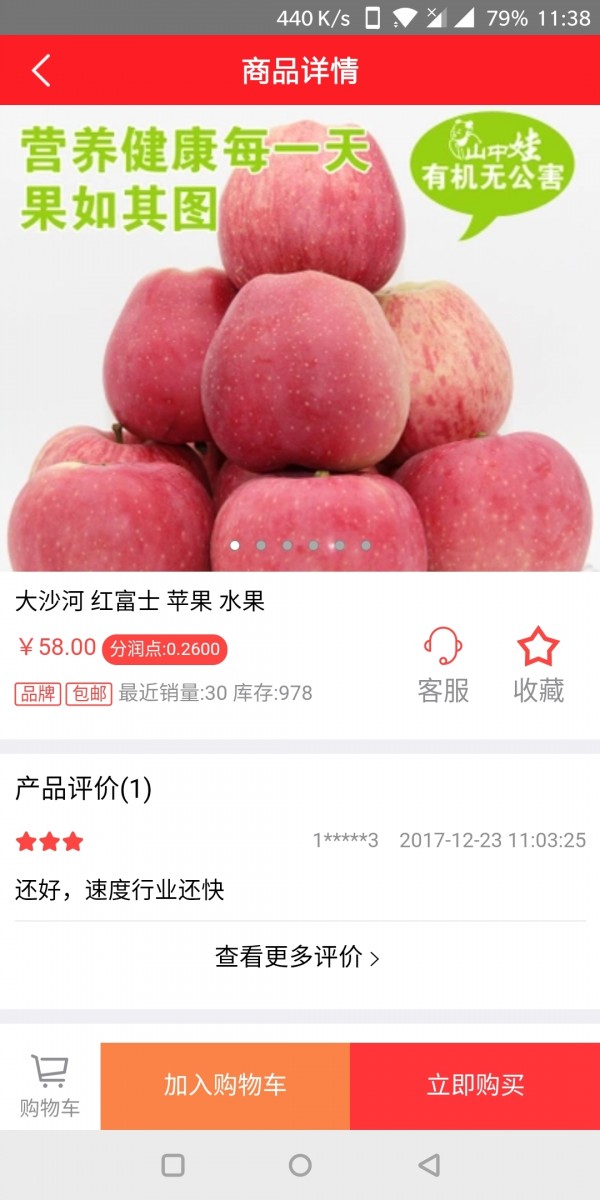Open the apple product photo
600x1200 pixels.
tap(300, 340)
